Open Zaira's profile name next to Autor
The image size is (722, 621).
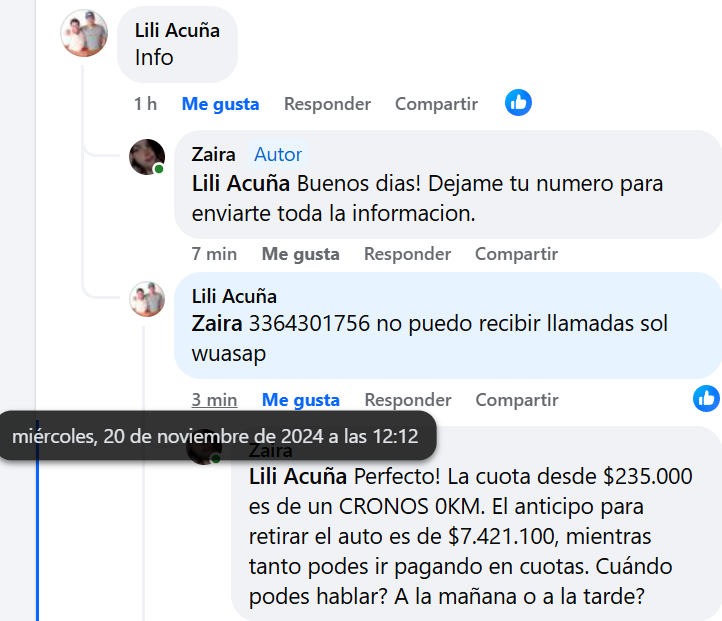(x=214, y=154)
